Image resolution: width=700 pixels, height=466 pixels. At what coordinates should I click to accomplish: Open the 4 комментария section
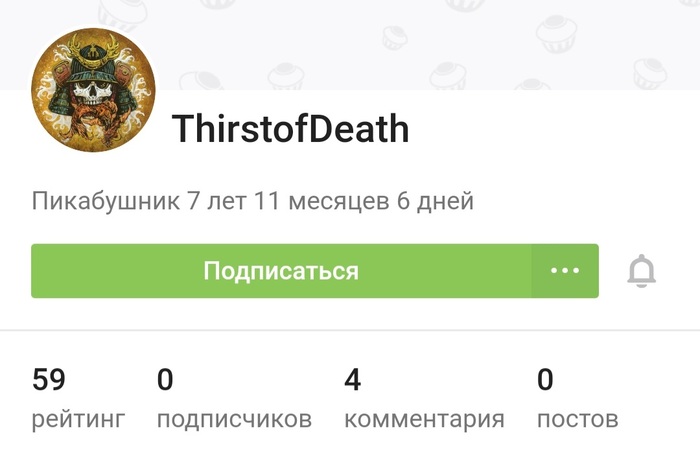[424, 399]
